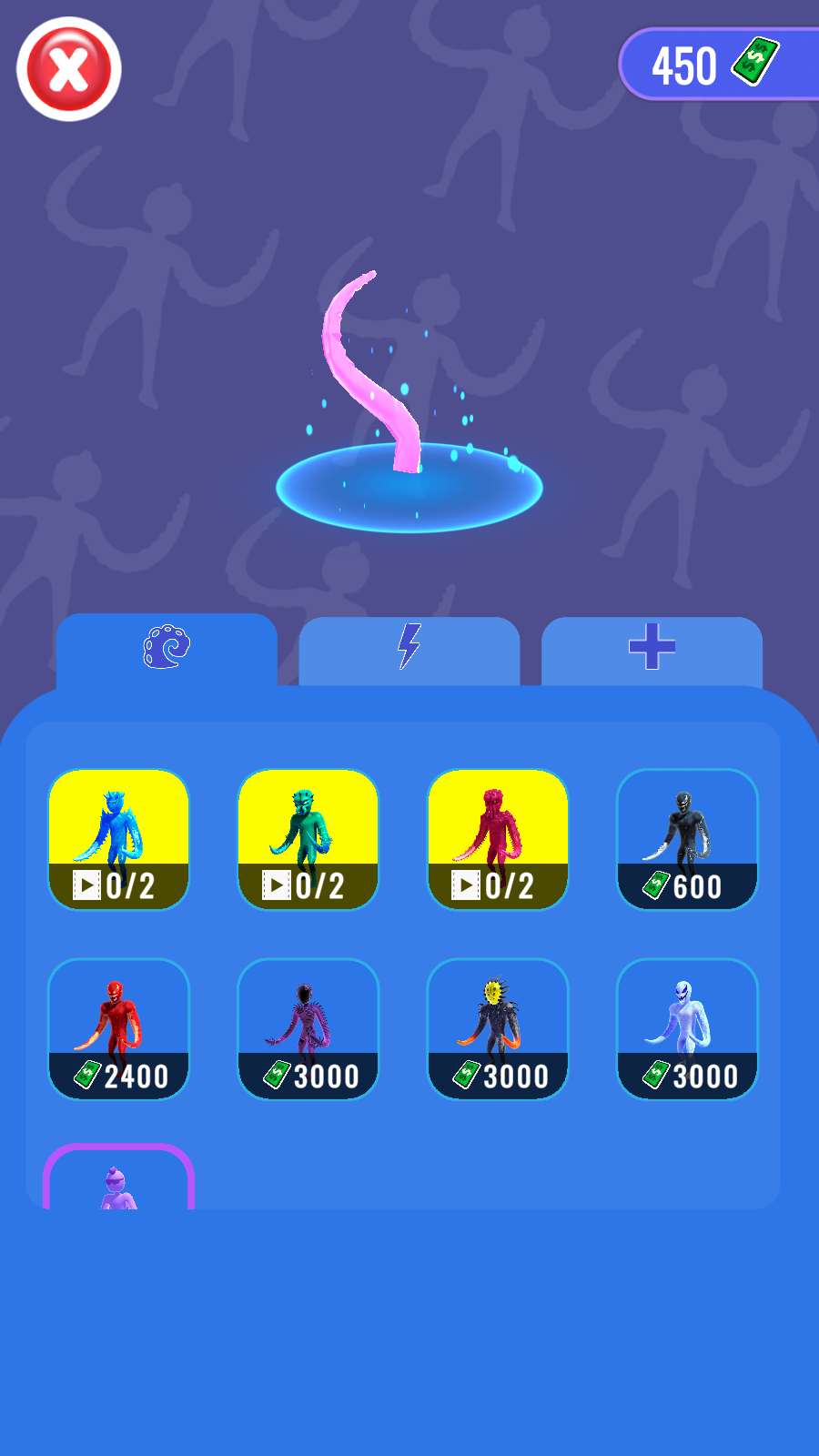
Task: Select the purple-outlined skin tile
Action: [x=118, y=1177]
